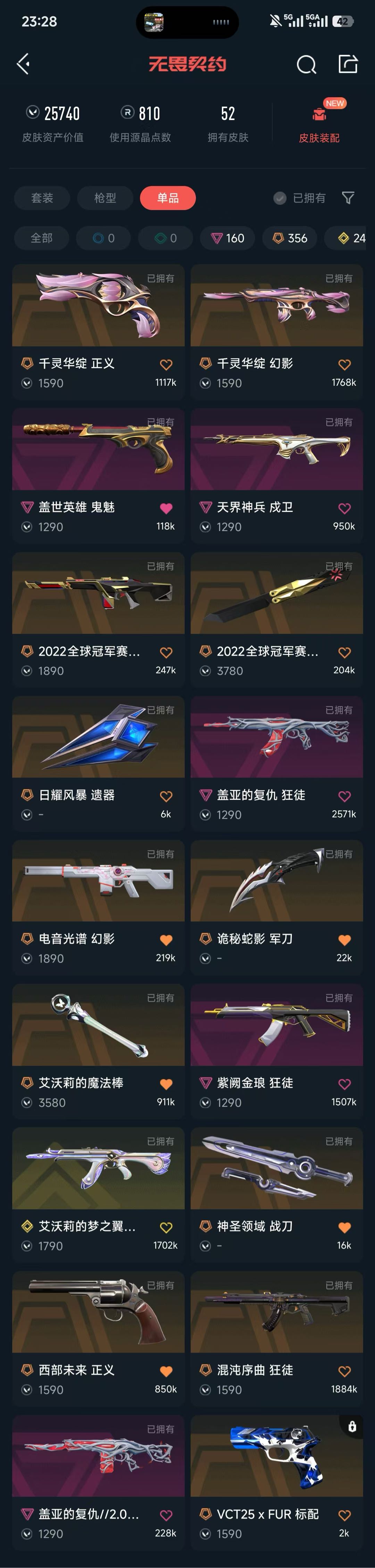Open the search magnifier icon
The image size is (375, 1568).
pos(306,64)
